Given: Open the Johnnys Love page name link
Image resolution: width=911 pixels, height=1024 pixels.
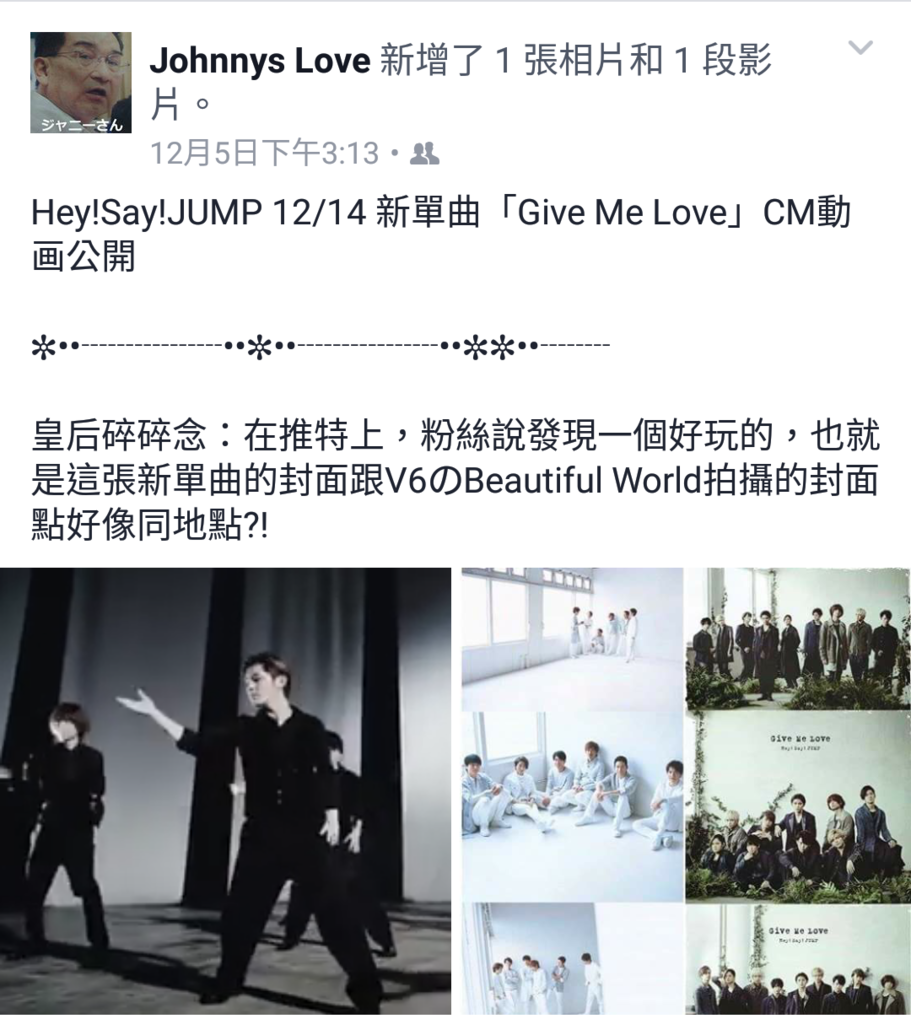Looking at the screenshot, I should pyautogui.click(x=259, y=62).
